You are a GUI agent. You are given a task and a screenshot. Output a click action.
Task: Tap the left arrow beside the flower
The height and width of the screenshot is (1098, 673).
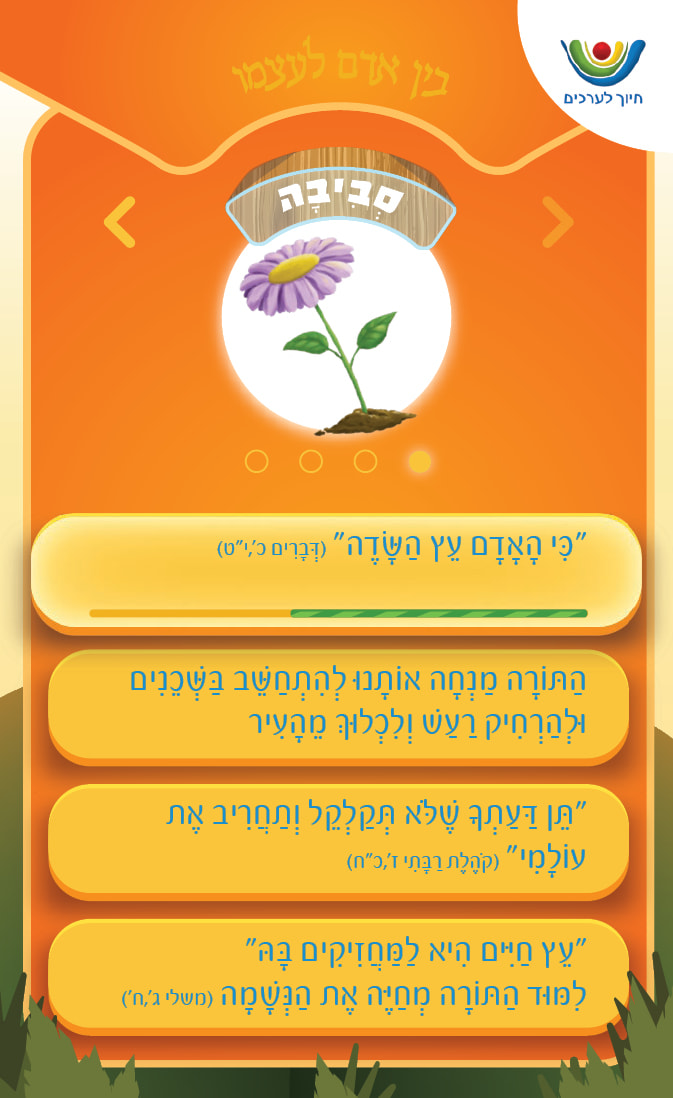120,222
